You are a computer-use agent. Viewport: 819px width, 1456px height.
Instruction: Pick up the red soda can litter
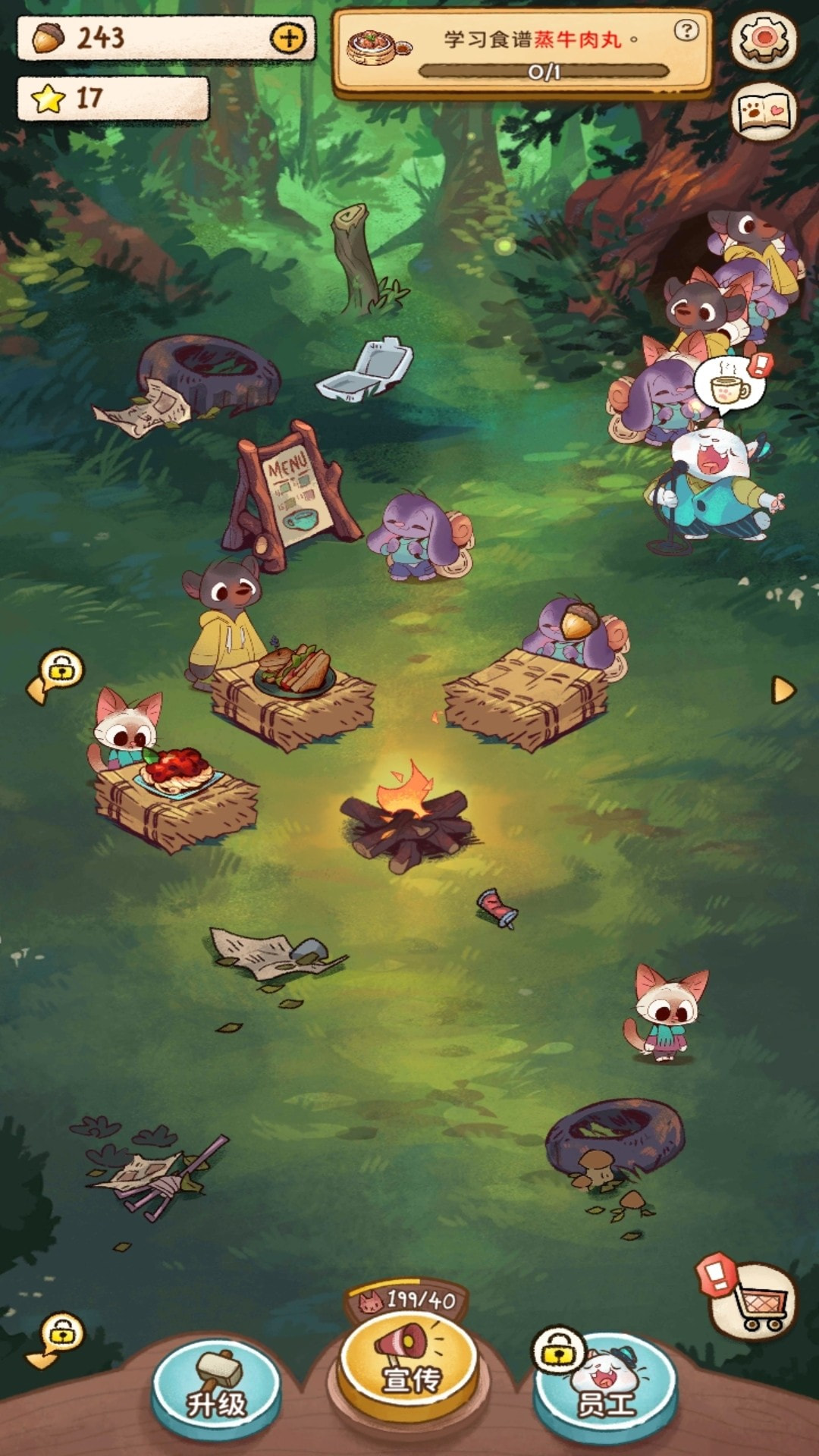(497, 907)
